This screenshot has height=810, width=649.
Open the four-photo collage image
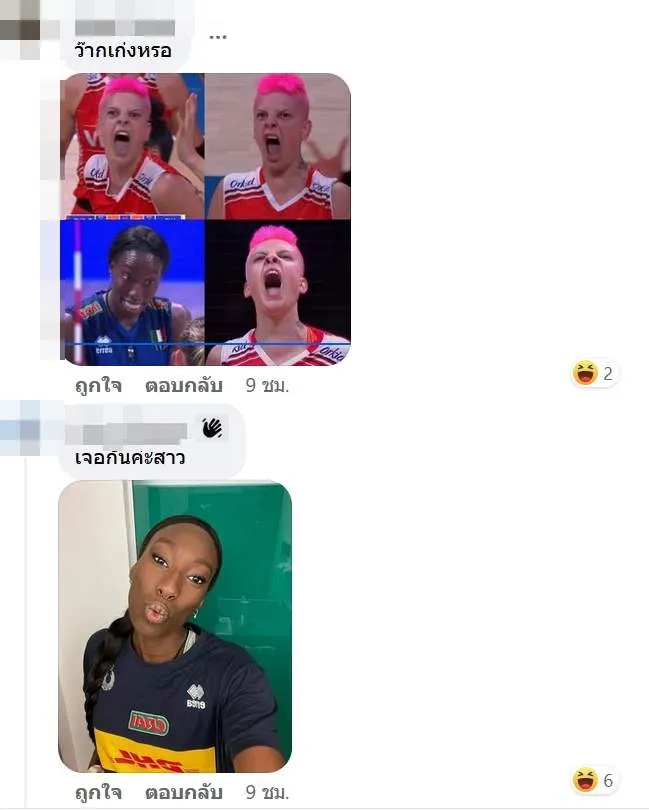(205, 219)
